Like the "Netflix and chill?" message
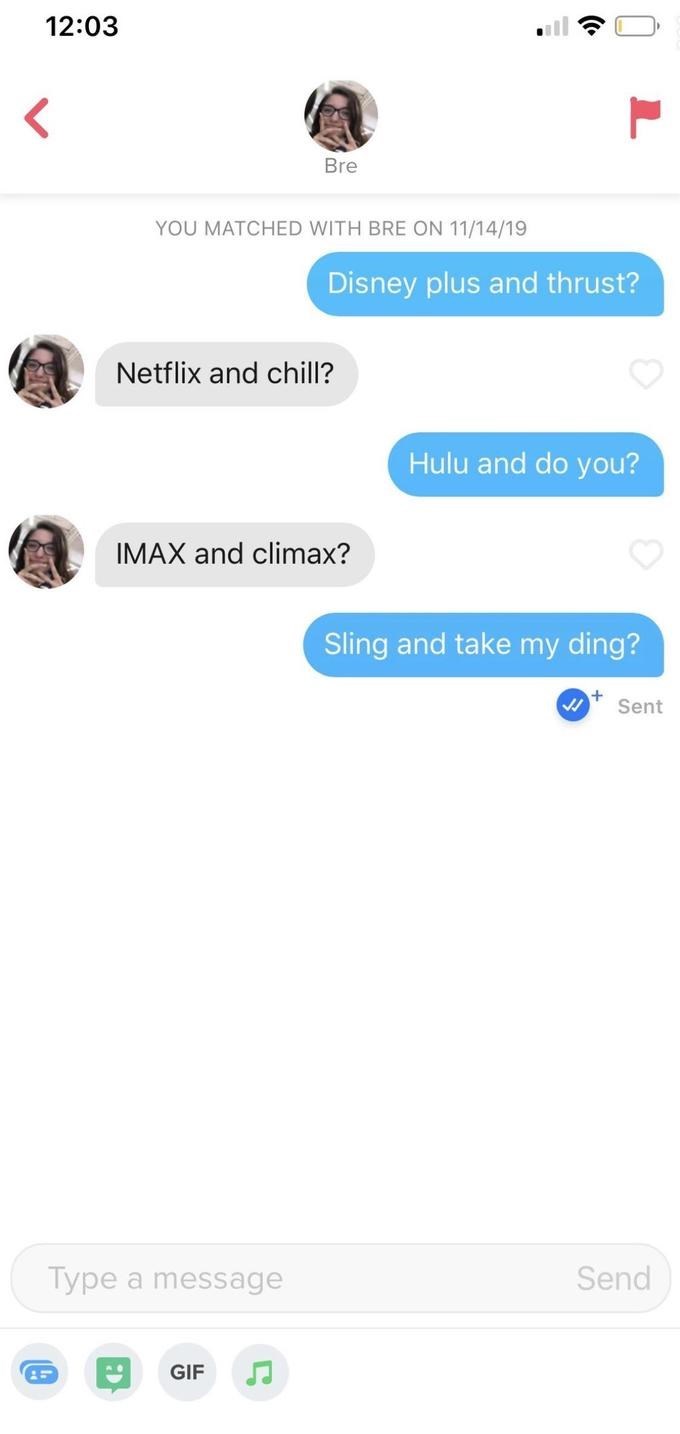Image resolution: width=680 pixels, height=1434 pixels. 646,374
